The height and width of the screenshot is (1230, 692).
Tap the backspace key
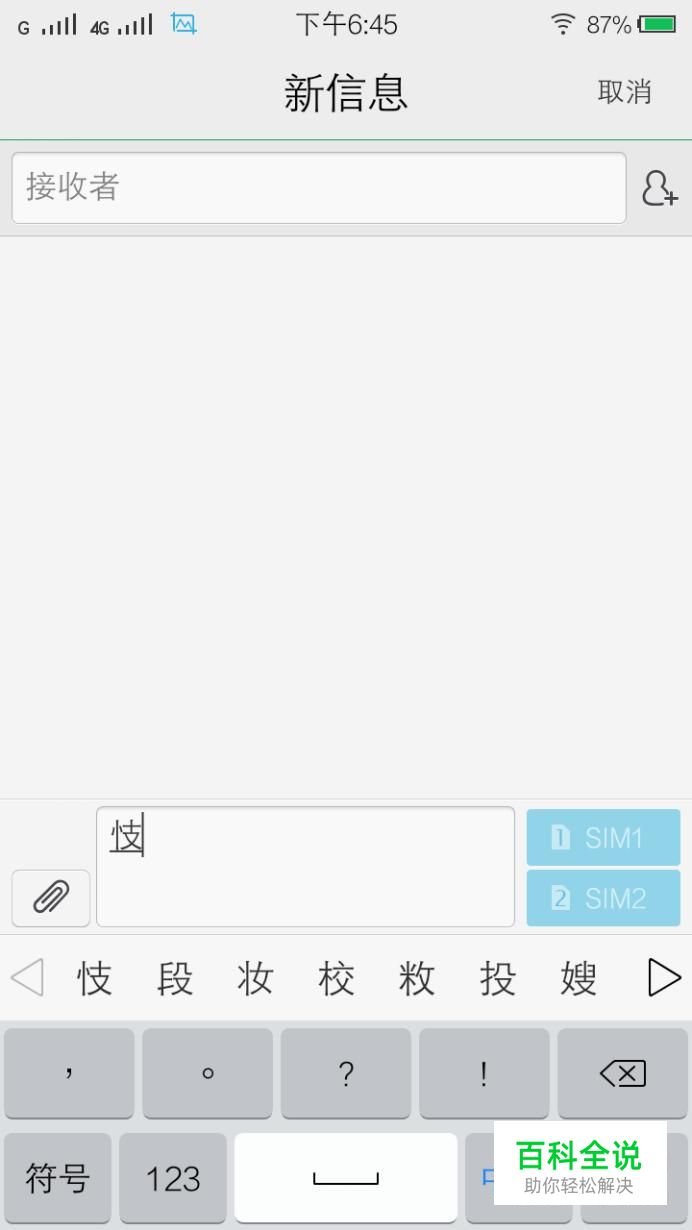coord(623,1074)
